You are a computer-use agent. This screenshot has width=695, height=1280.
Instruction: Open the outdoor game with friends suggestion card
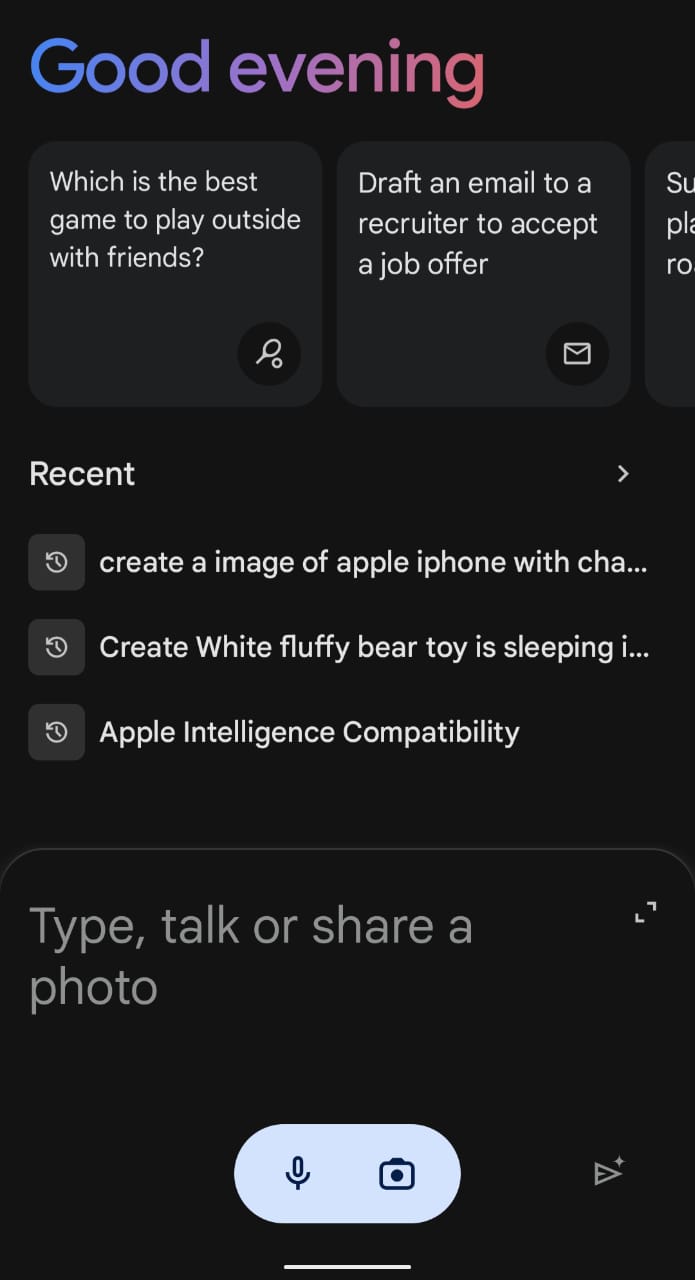(175, 274)
